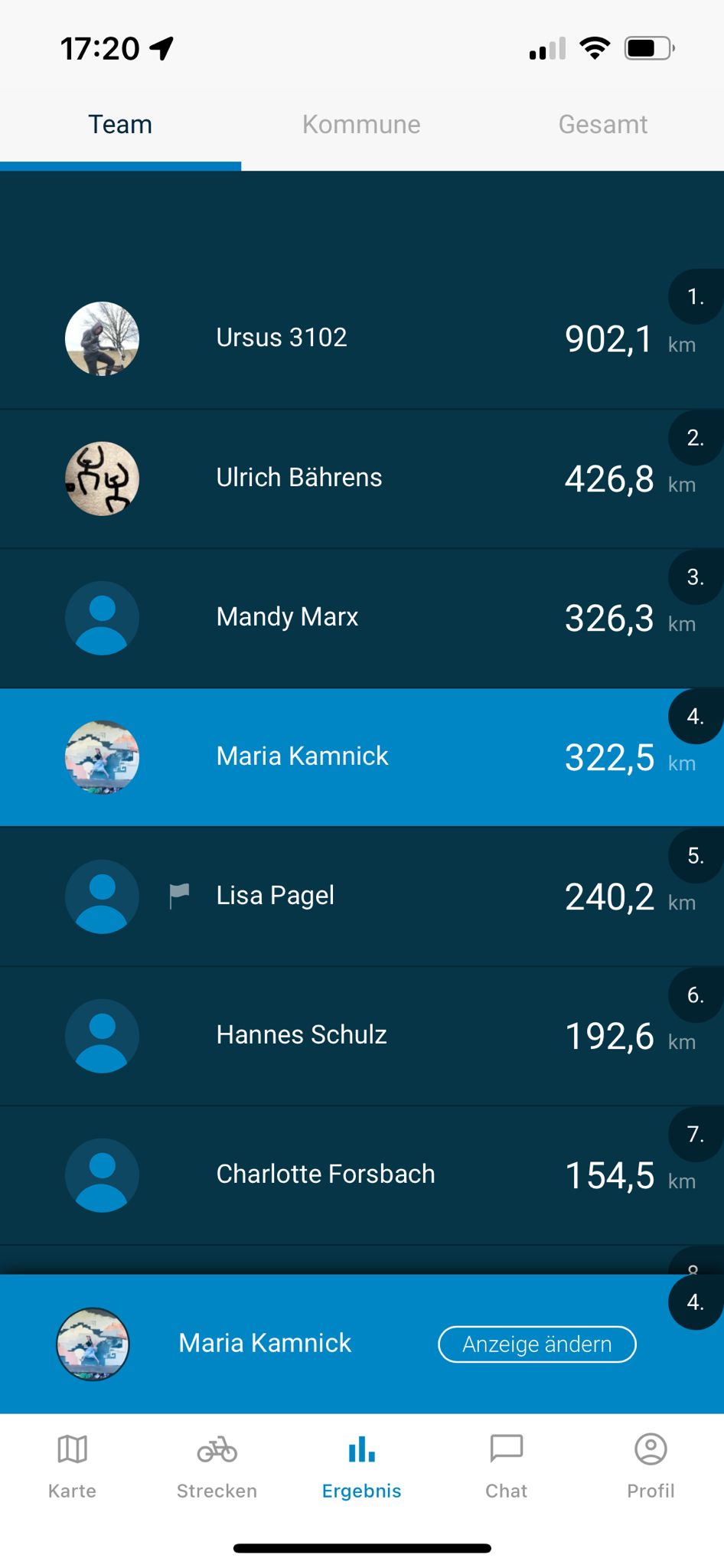
Task: Switch to the Kommune tab
Action: pyautogui.click(x=361, y=125)
